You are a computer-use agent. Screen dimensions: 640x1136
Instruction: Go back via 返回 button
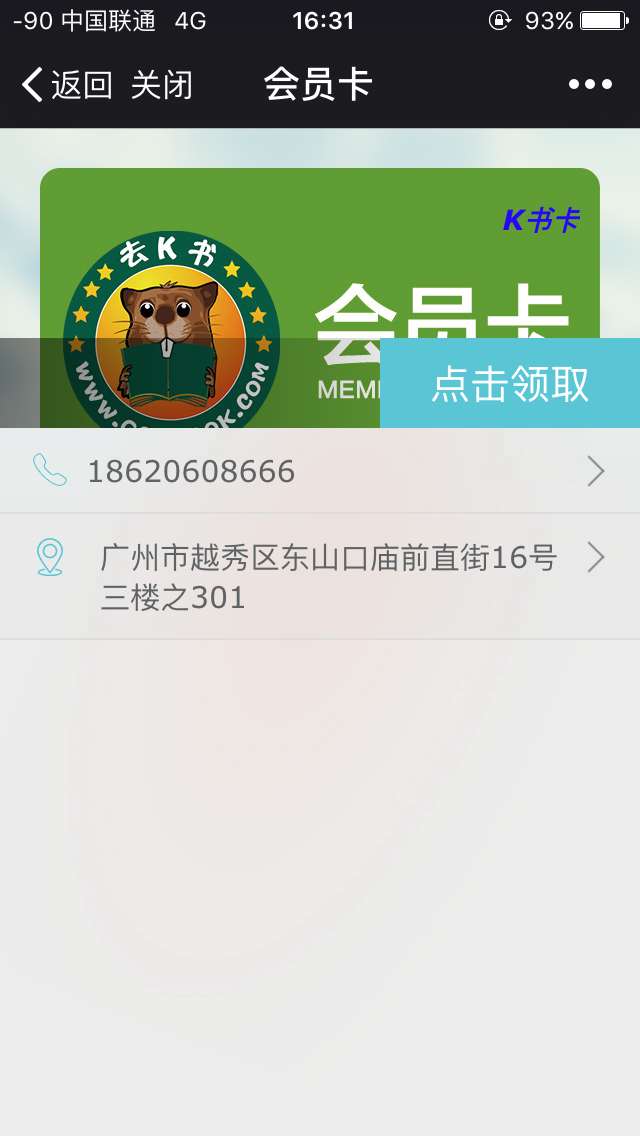[x=66, y=85]
